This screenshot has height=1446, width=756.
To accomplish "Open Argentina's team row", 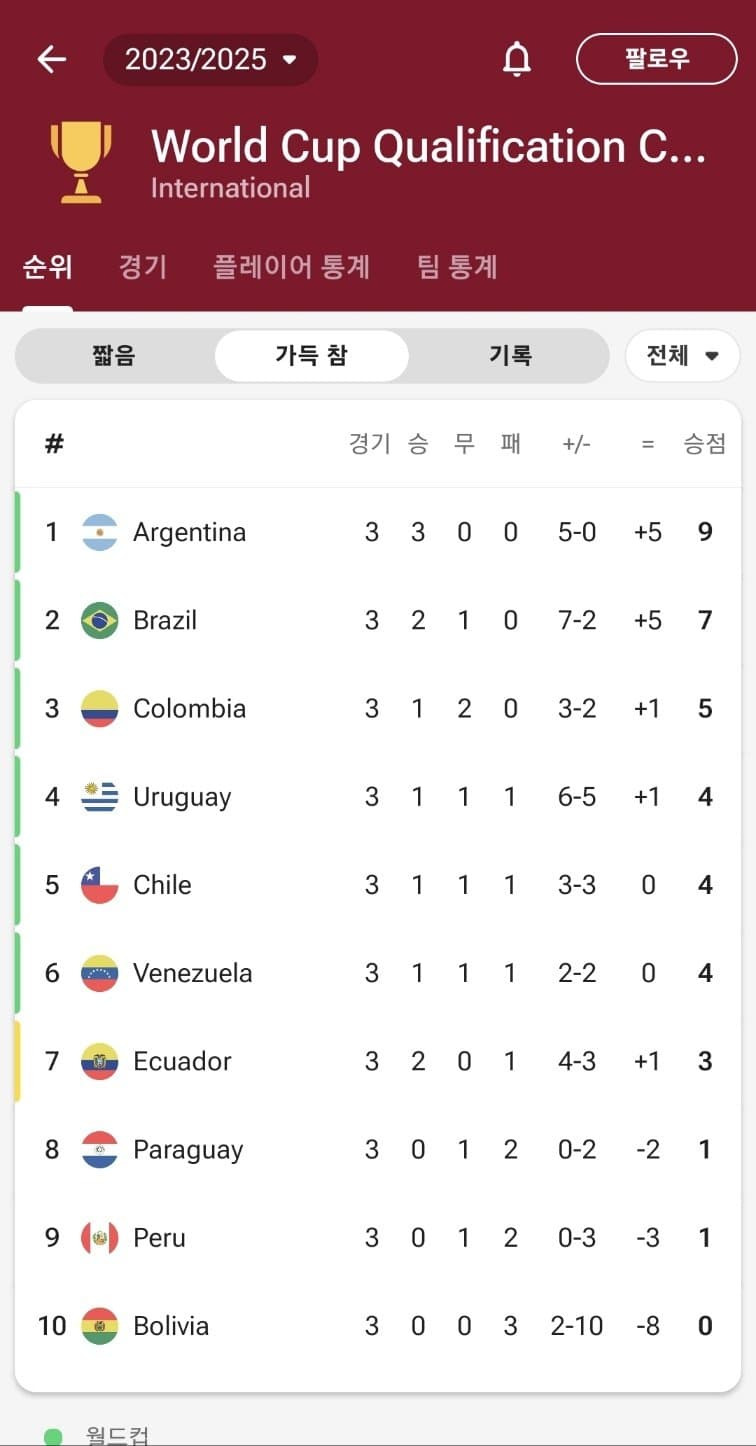I will tap(378, 532).
